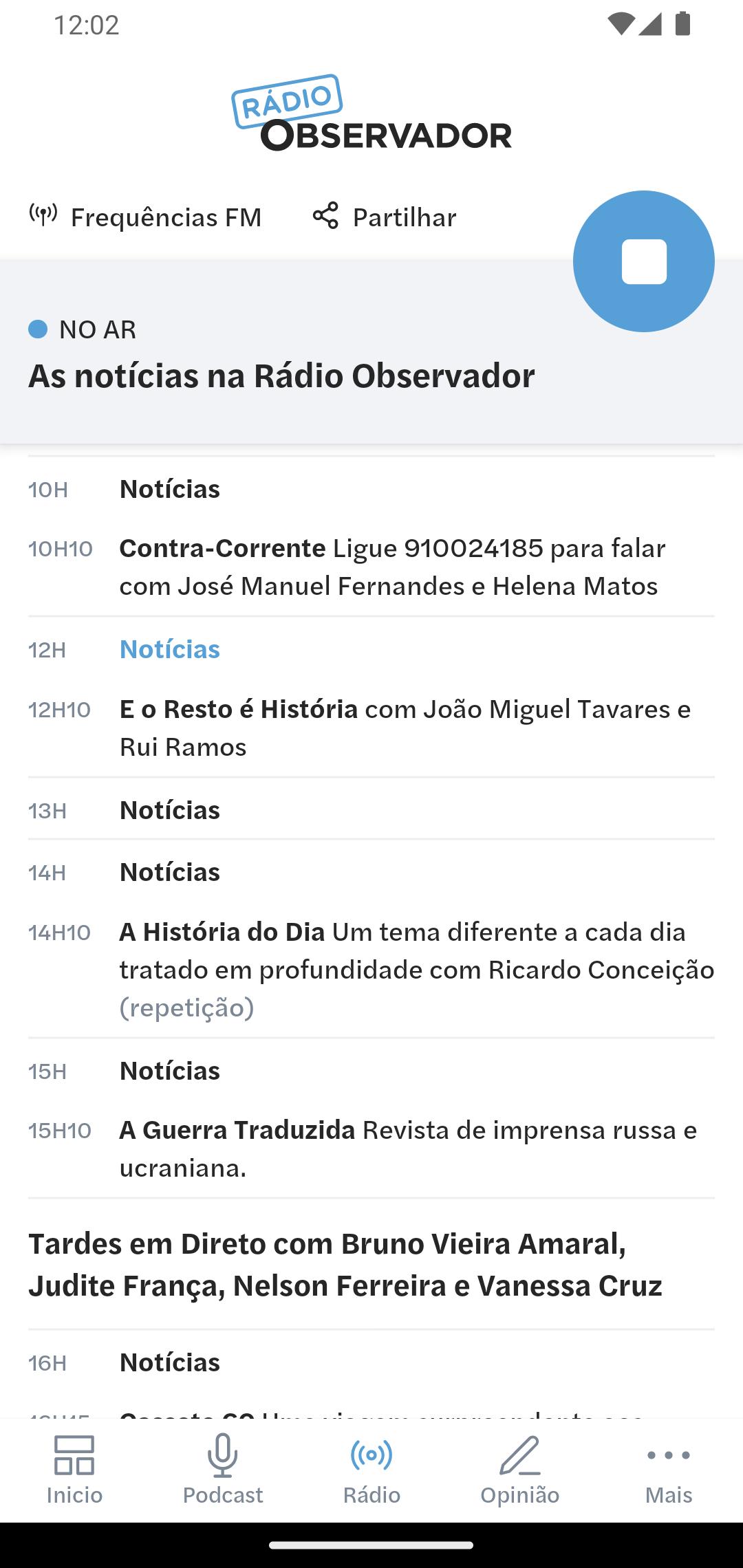Open A História do Dia program

[x=371, y=970]
